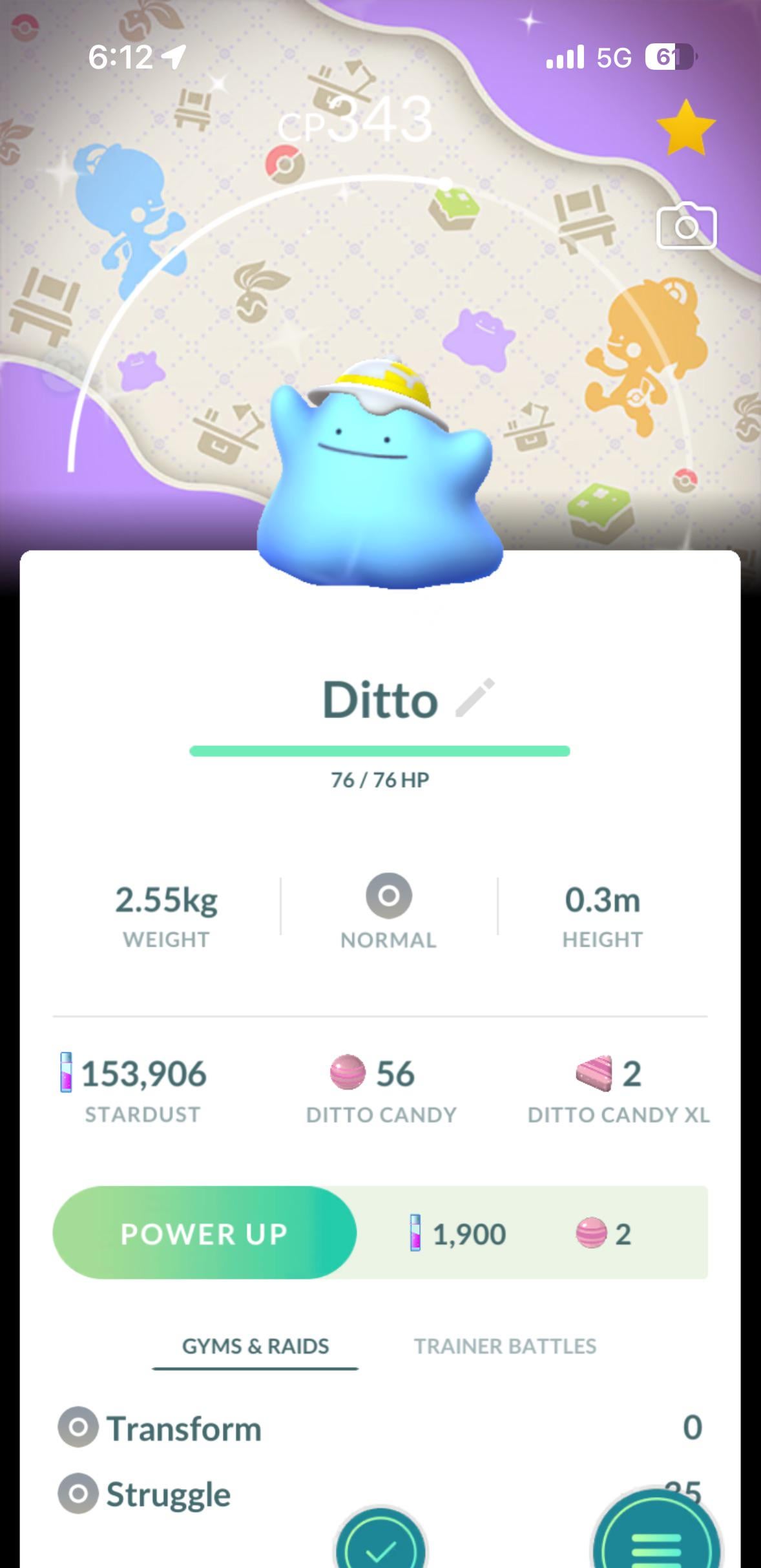Viewport: 761px width, 1568px height.
Task: Open the AR camera snapshot icon
Action: [x=686, y=227]
